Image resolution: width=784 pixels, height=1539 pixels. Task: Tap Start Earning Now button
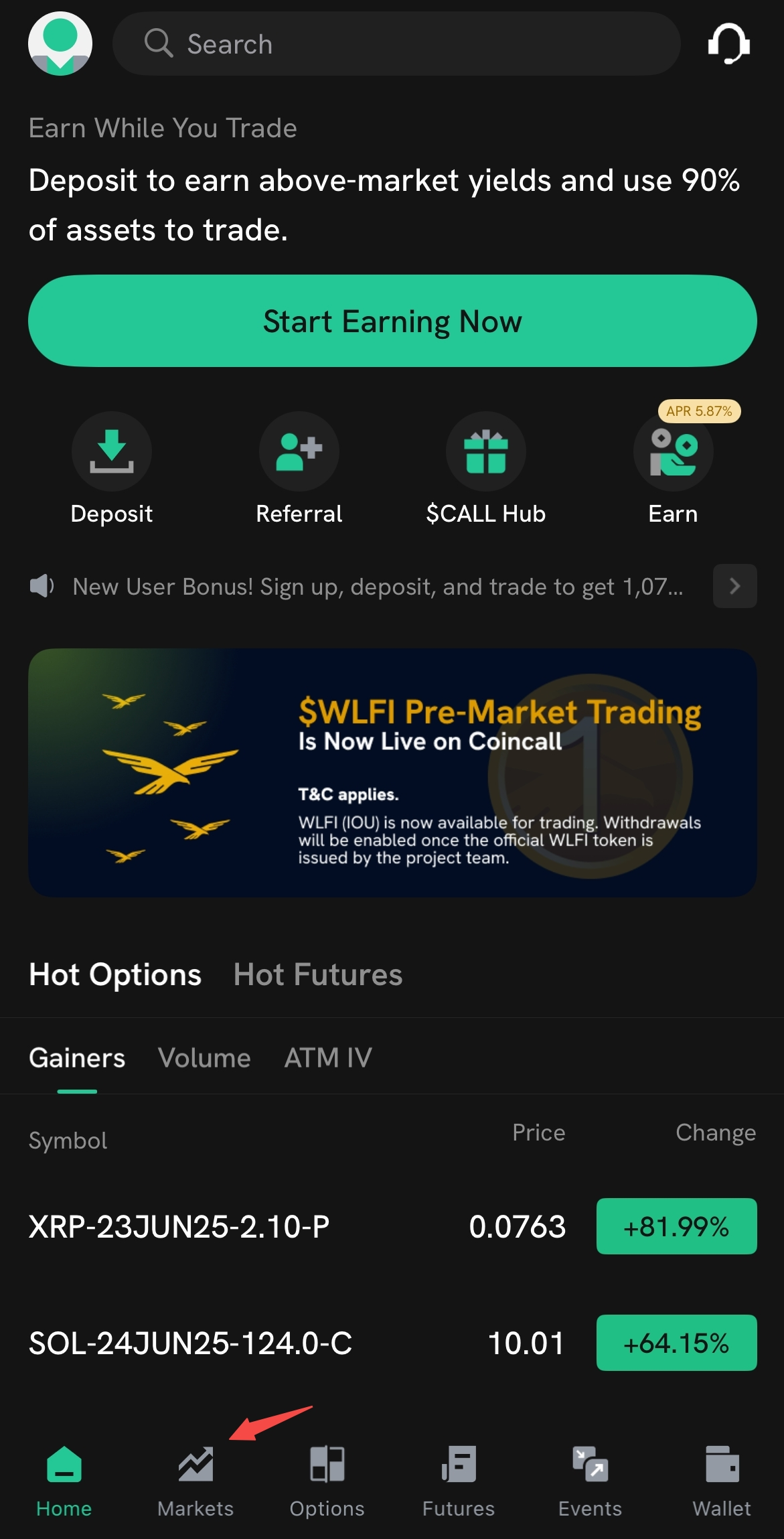pos(392,321)
